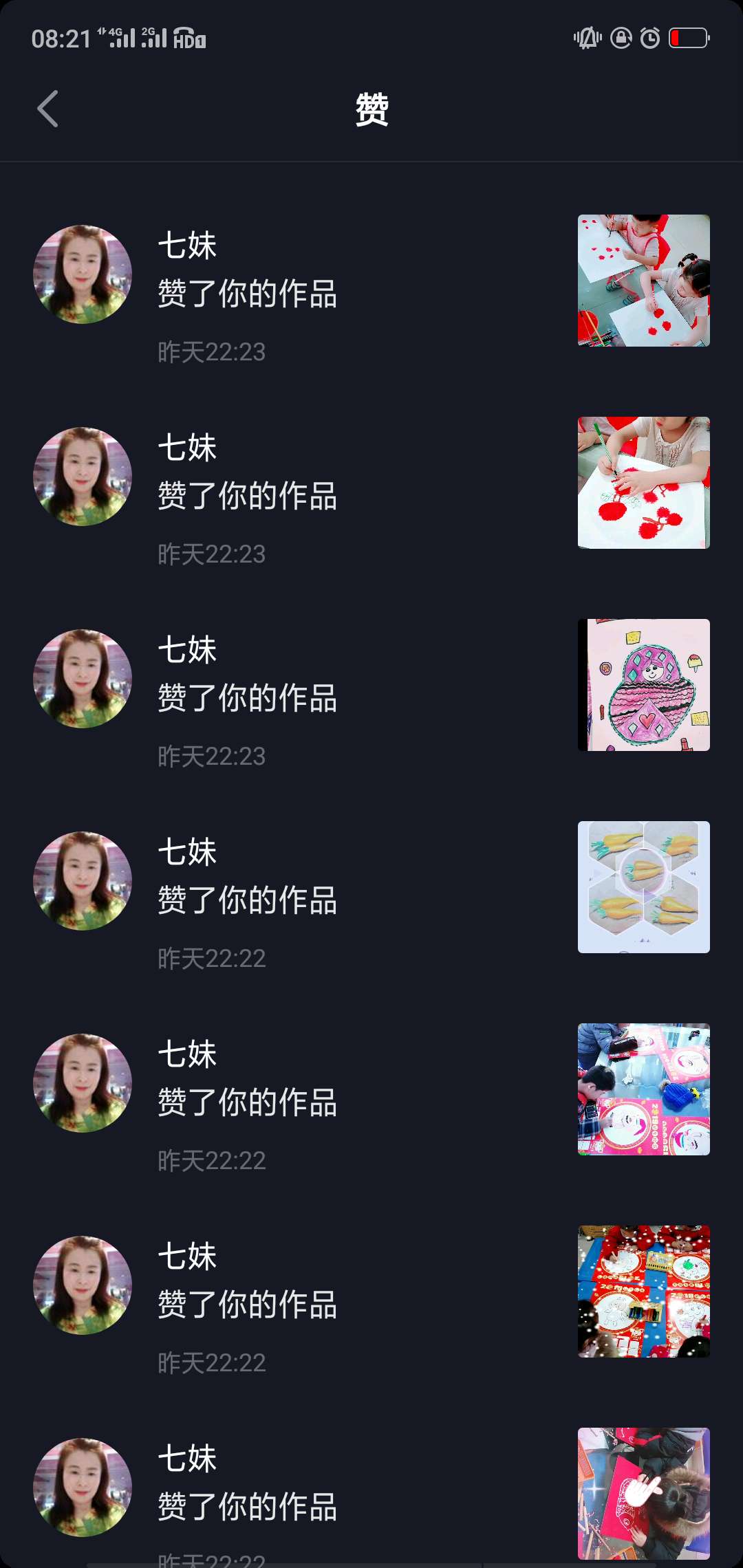Open 七妹's avatar on the first 22:23 like
Image resolution: width=743 pixels, height=1568 pixels.
click(83, 274)
